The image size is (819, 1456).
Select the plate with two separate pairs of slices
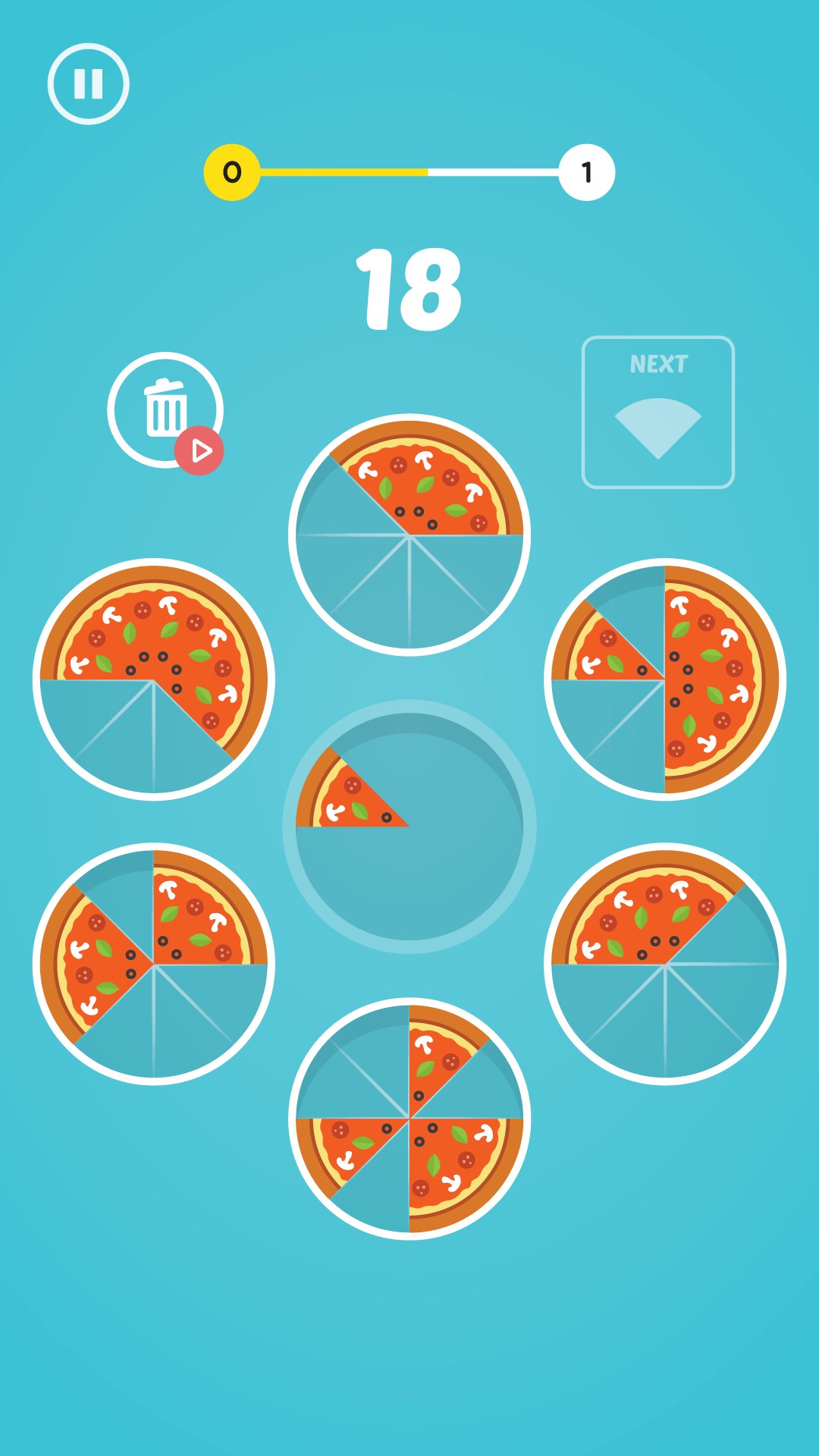(154, 964)
